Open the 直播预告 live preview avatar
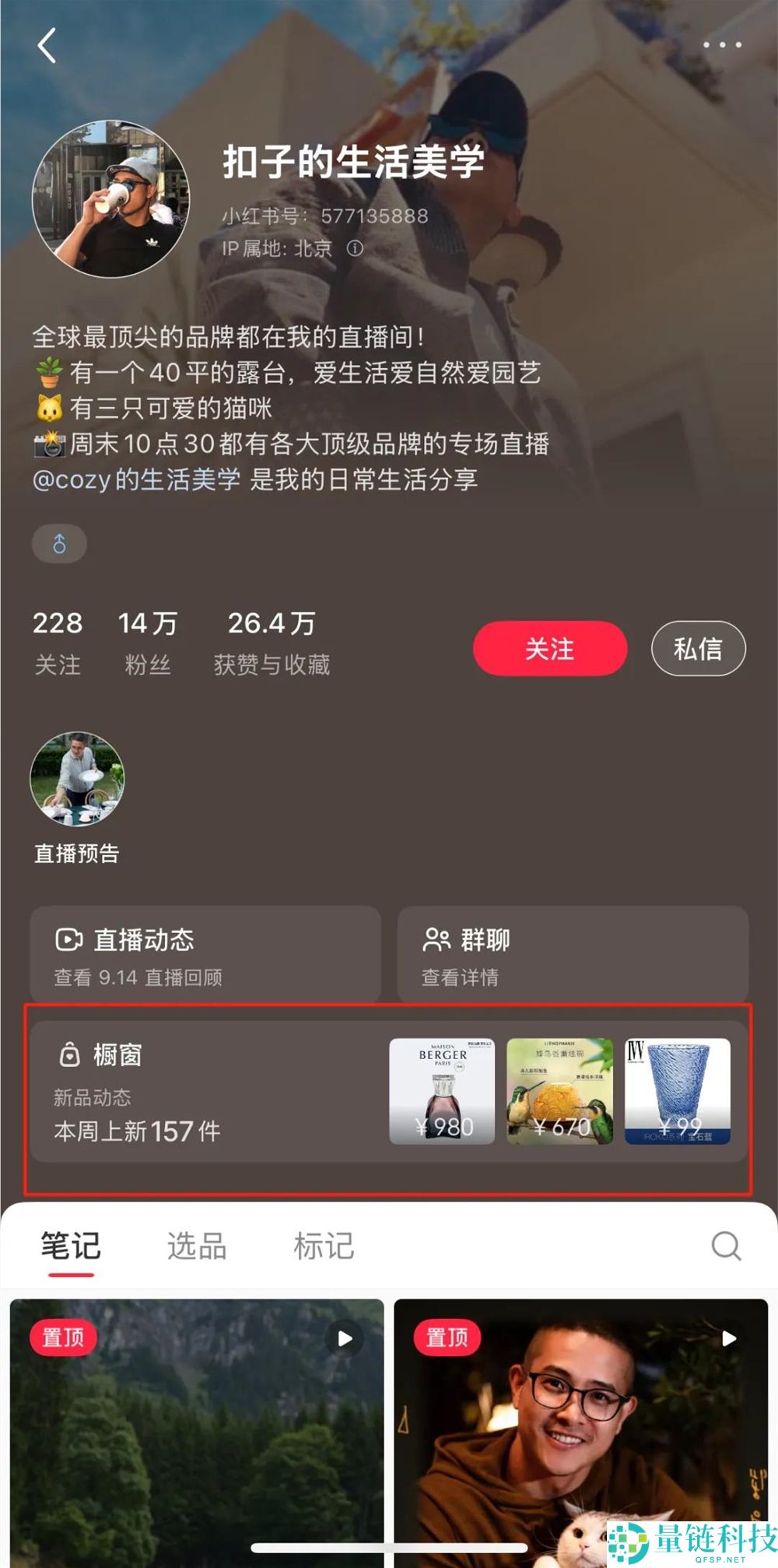The width and height of the screenshot is (778, 1568). [75, 780]
